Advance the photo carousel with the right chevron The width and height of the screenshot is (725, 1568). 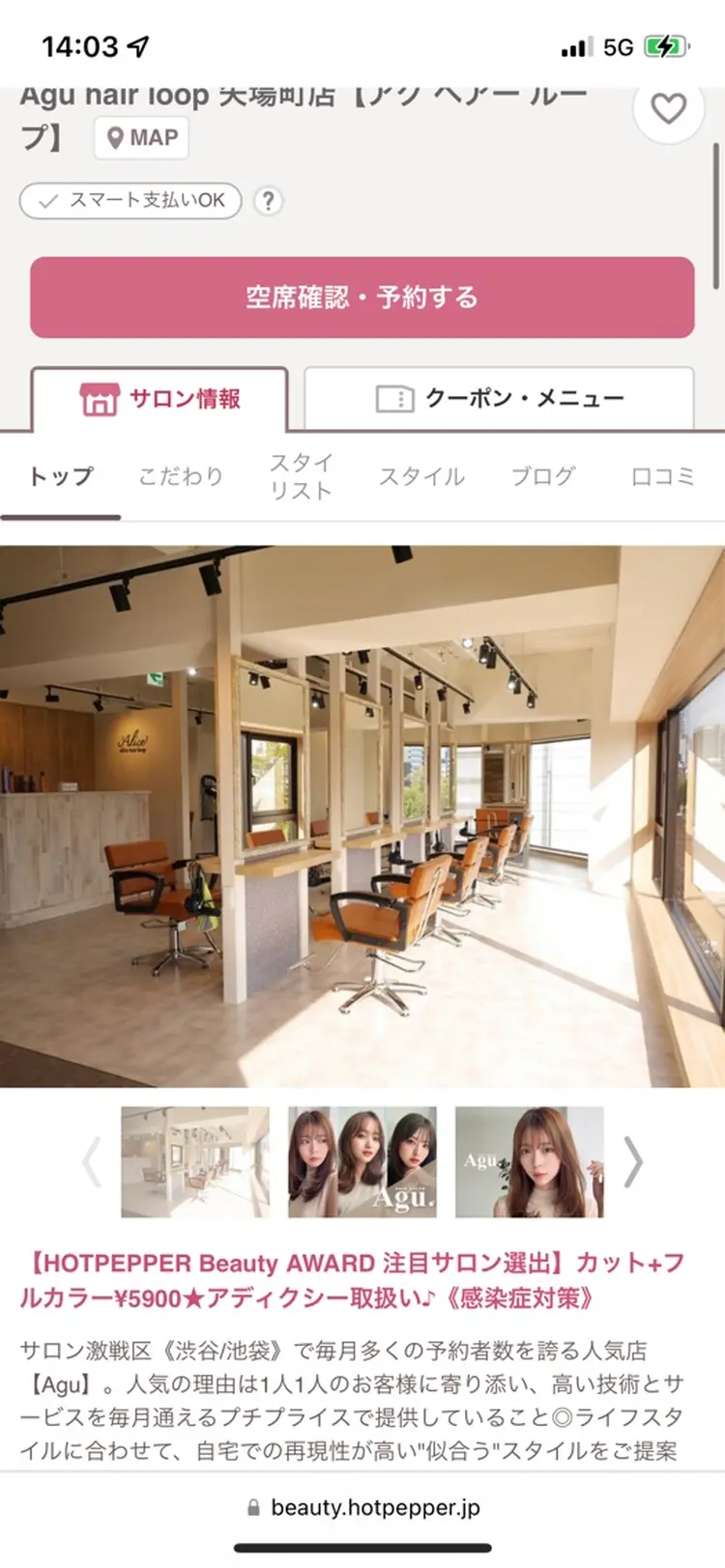(632, 1161)
